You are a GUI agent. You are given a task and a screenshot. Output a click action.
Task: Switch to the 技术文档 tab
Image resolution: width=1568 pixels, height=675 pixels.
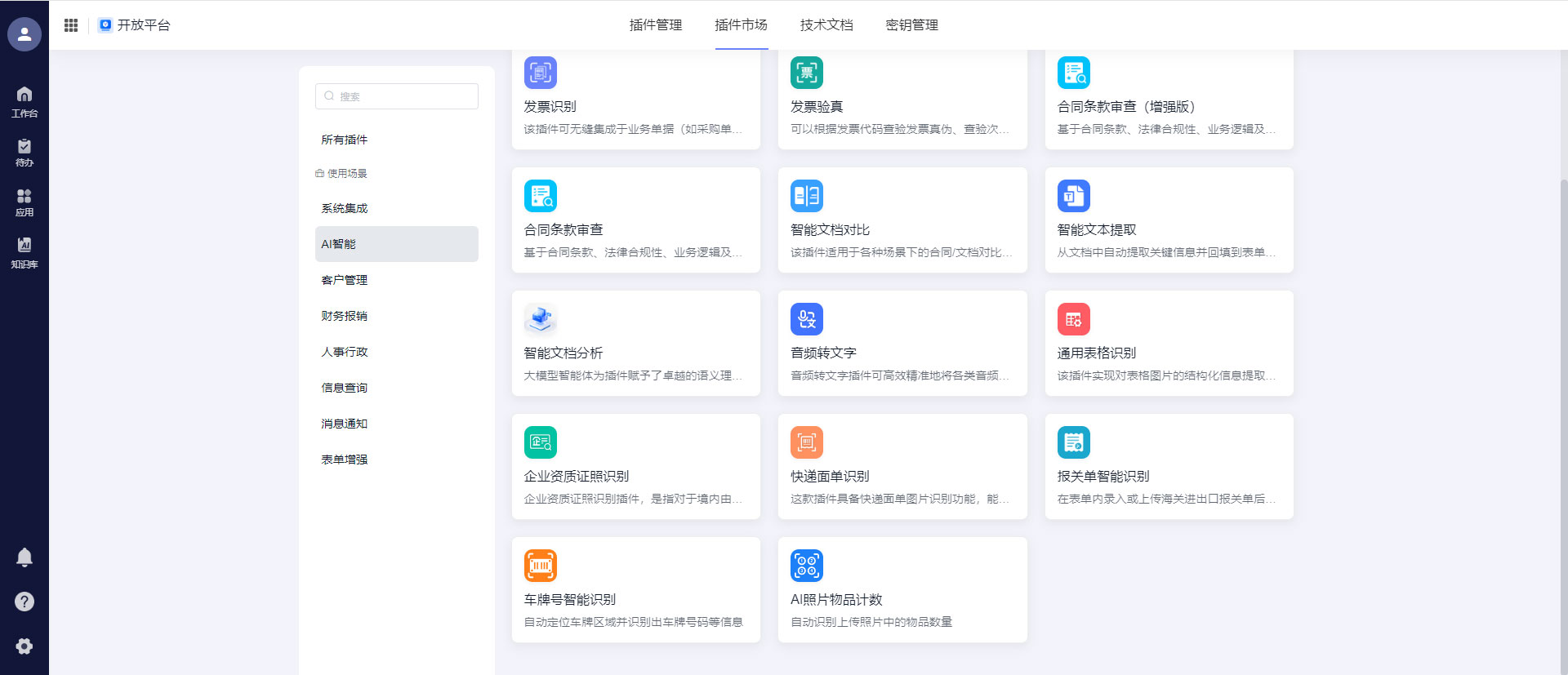pyautogui.click(x=826, y=25)
